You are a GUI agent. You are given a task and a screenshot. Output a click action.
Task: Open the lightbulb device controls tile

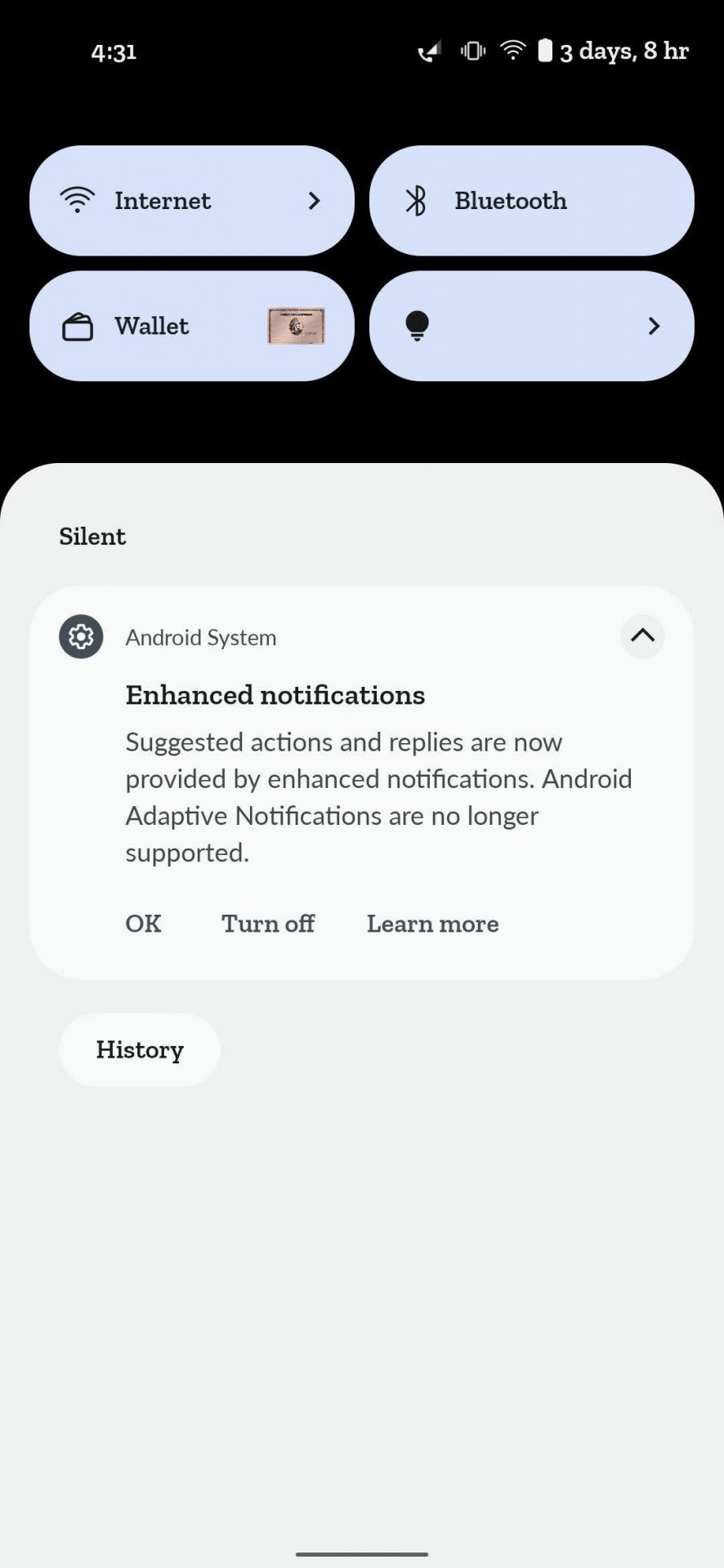(x=532, y=326)
